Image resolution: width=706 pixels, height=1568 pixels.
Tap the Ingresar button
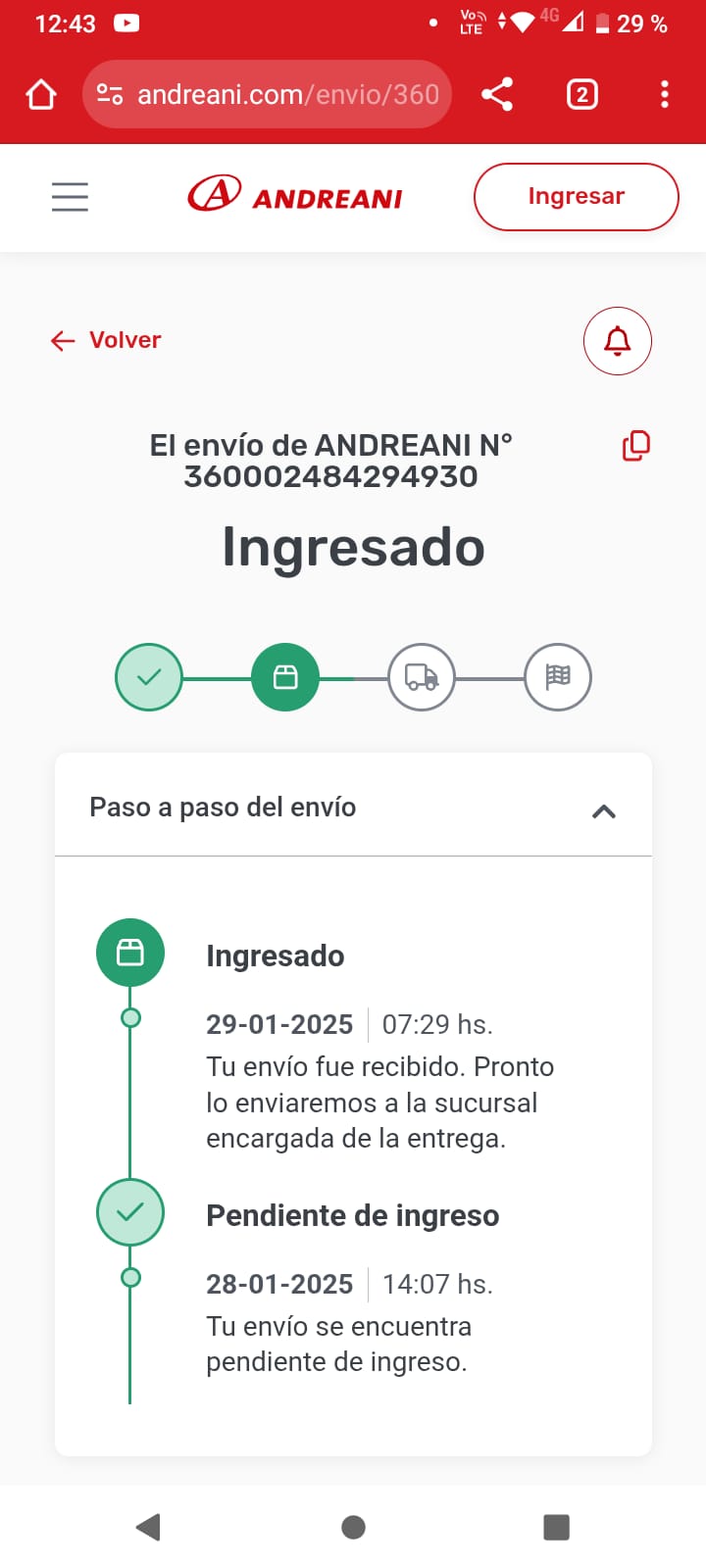(576, 197)
